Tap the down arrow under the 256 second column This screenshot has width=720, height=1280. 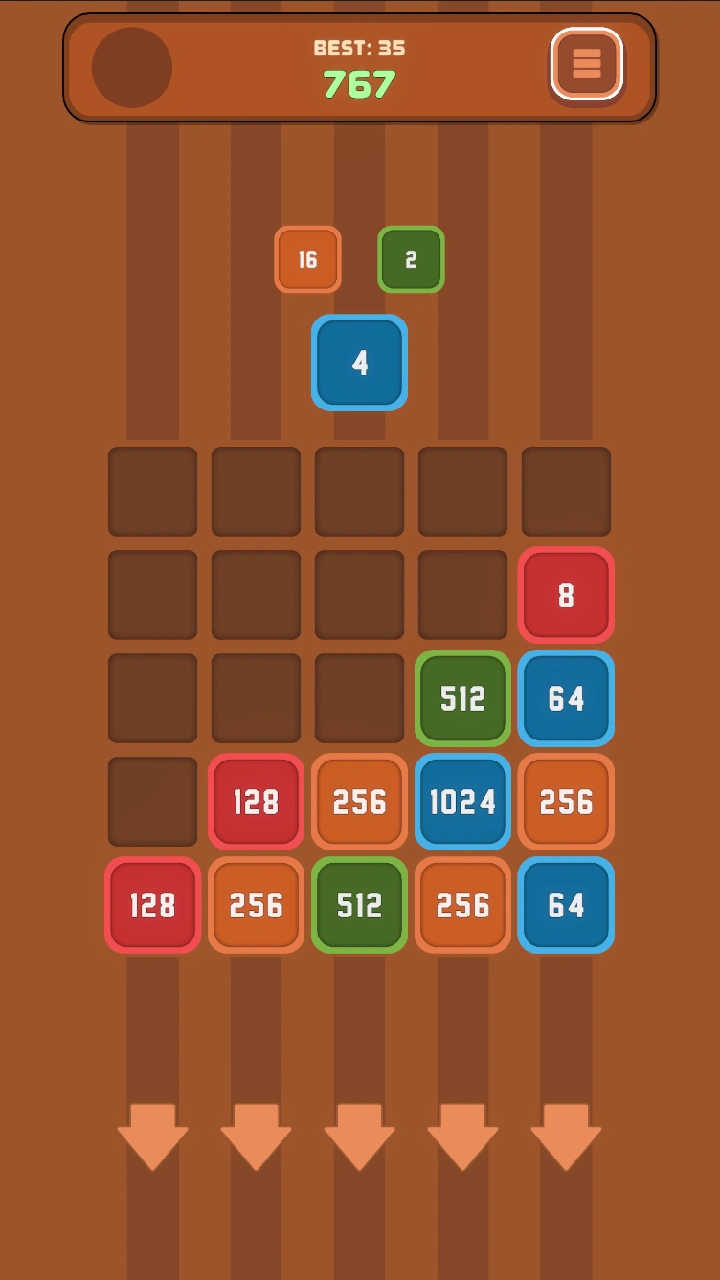(256, 1136)
